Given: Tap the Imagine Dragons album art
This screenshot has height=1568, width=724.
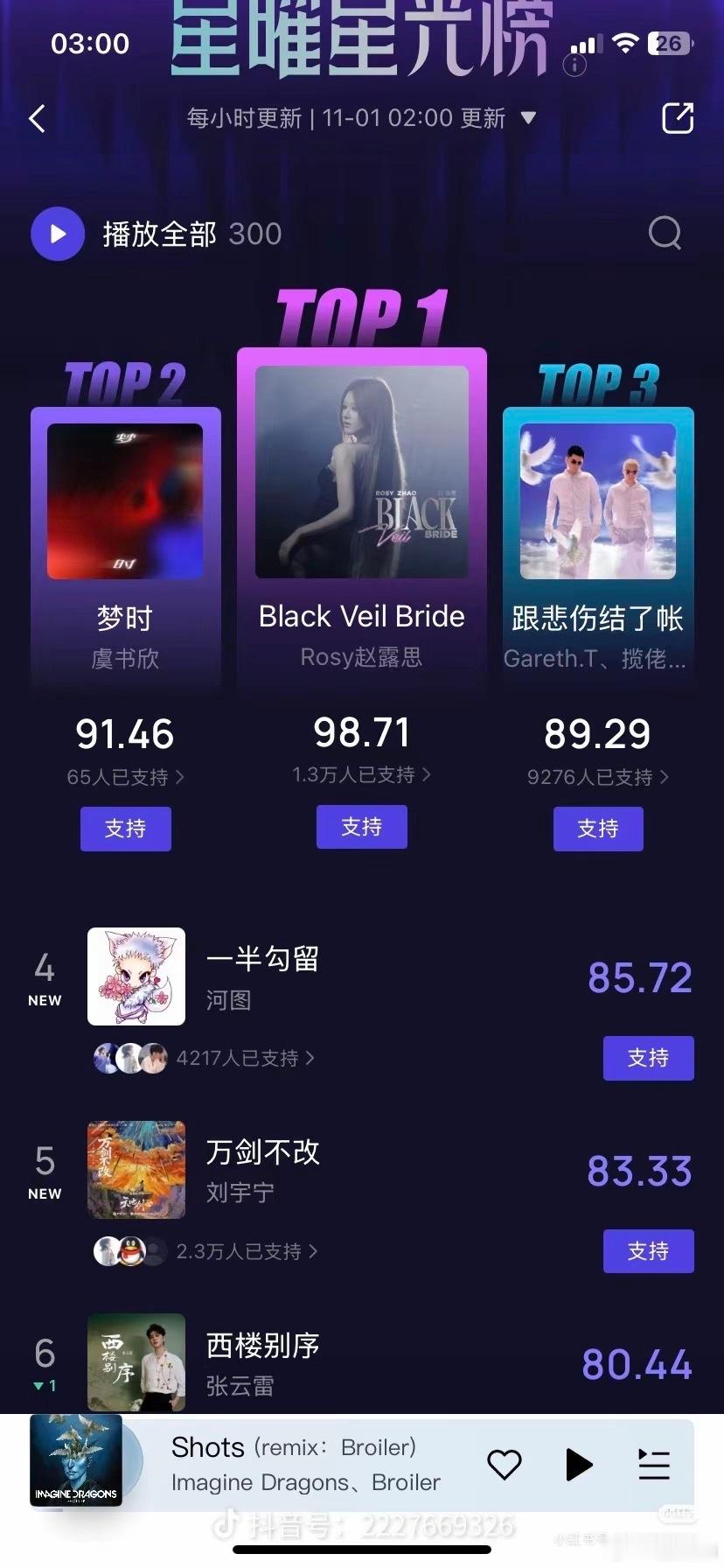Looking at the screenshot, I should click(x=76, y=1461).
